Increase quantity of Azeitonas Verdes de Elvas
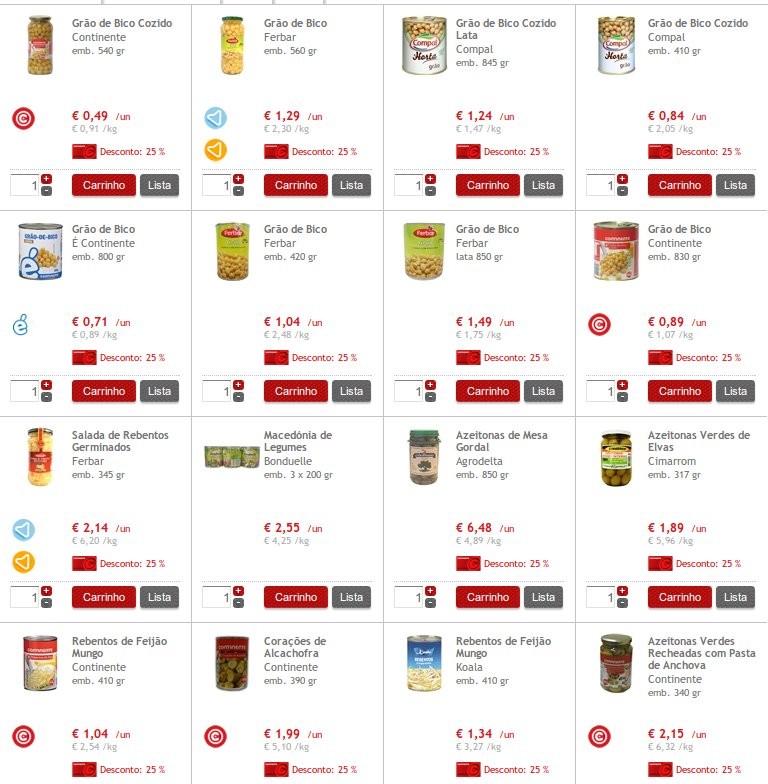 pos(622,591)
